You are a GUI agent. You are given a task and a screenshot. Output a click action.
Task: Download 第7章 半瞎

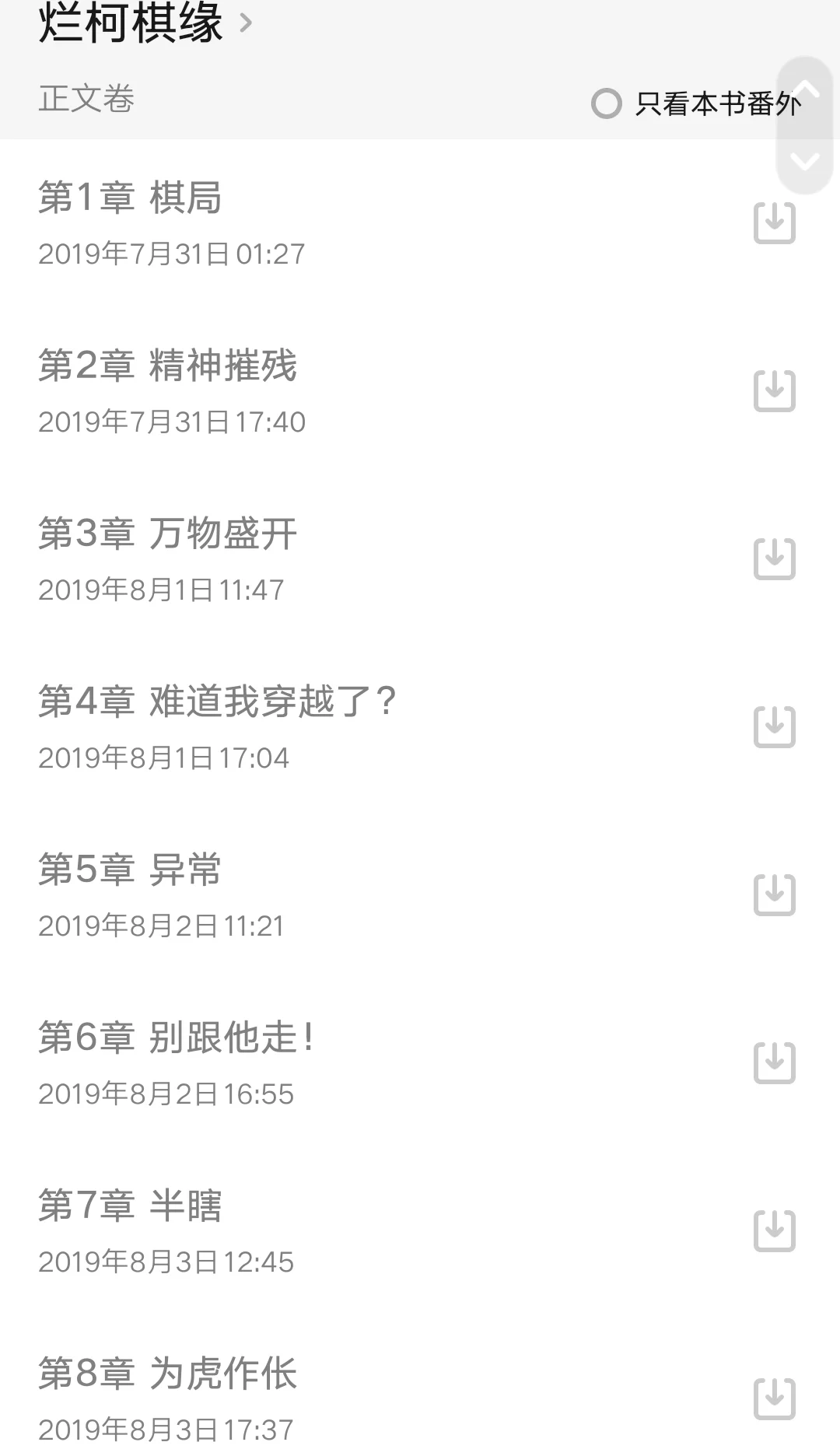[775, 1231]
